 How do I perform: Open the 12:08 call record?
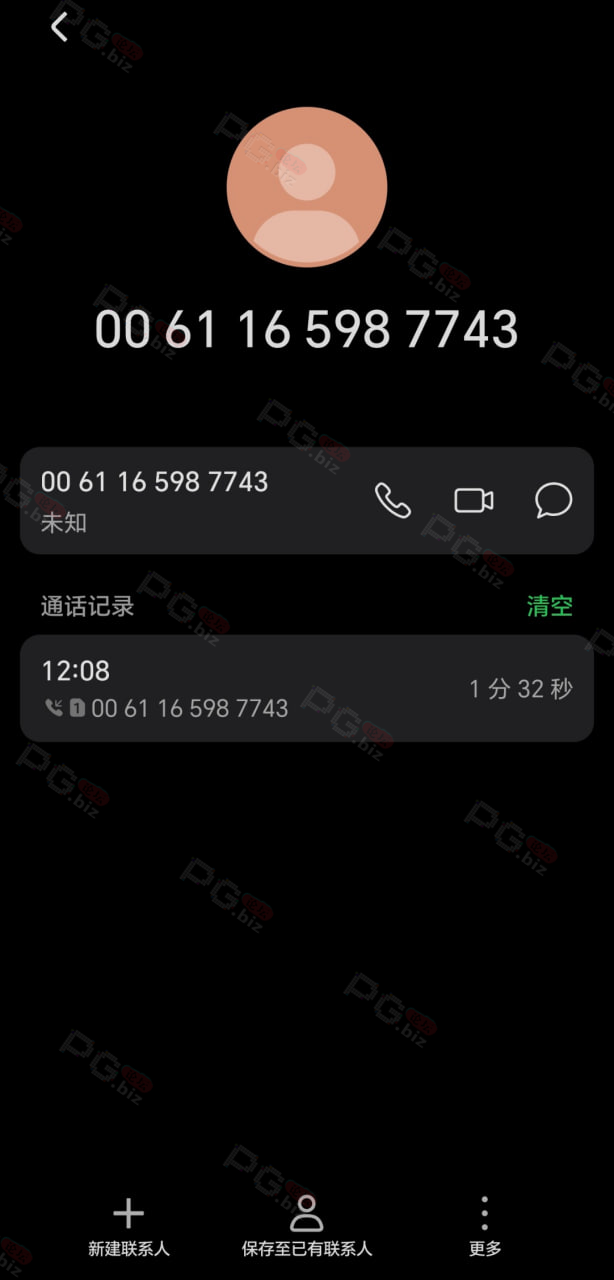click(x=307, y=688)
